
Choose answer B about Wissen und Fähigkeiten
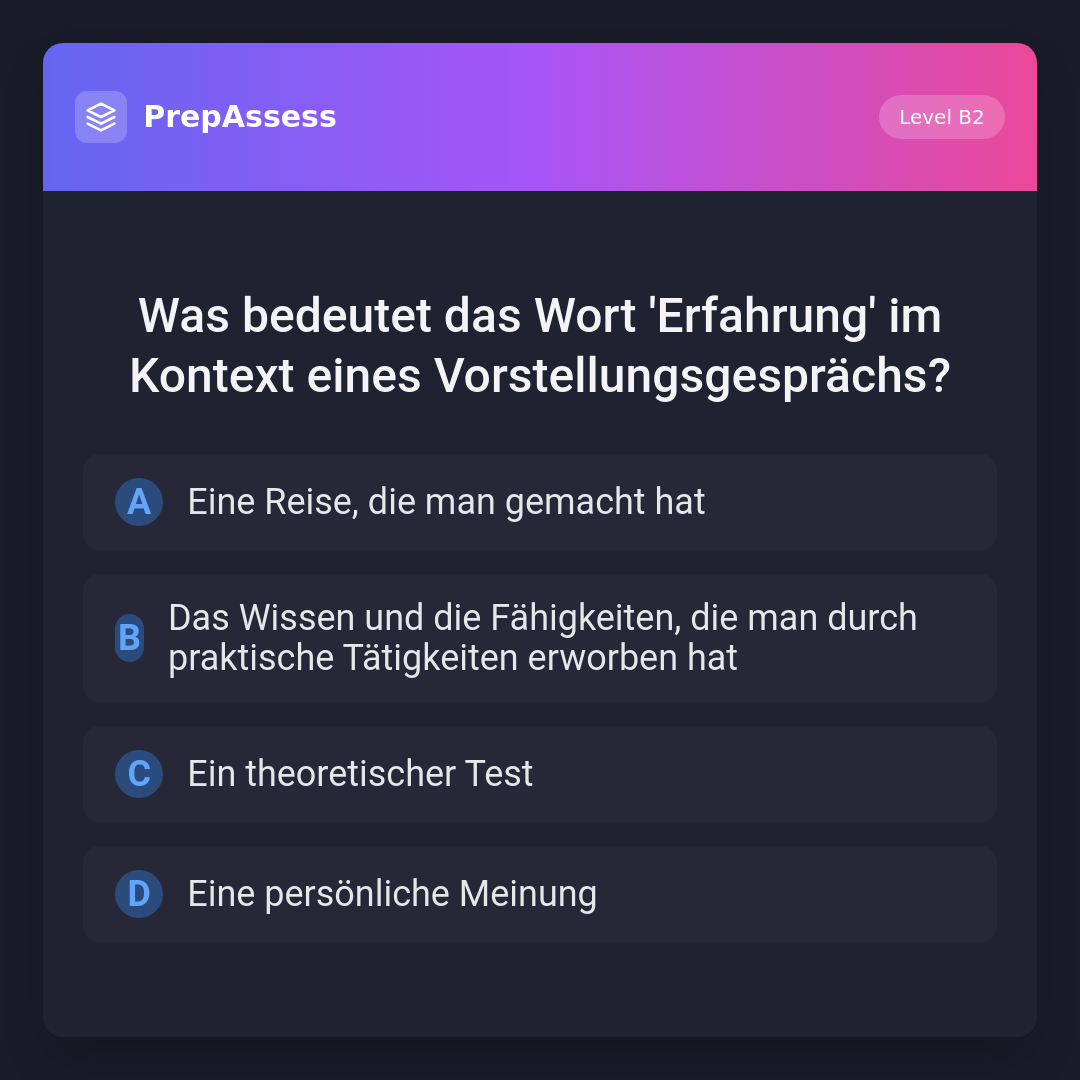(x=540, y=638)
